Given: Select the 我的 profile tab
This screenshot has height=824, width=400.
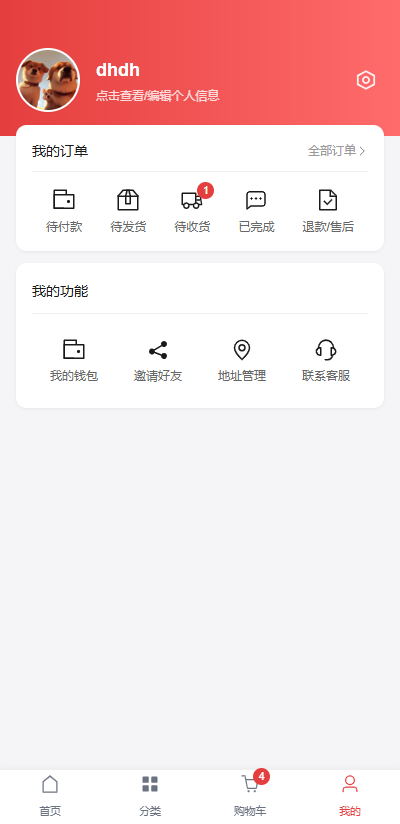Looking at the screenshot, I should click(x=350, y=796).
